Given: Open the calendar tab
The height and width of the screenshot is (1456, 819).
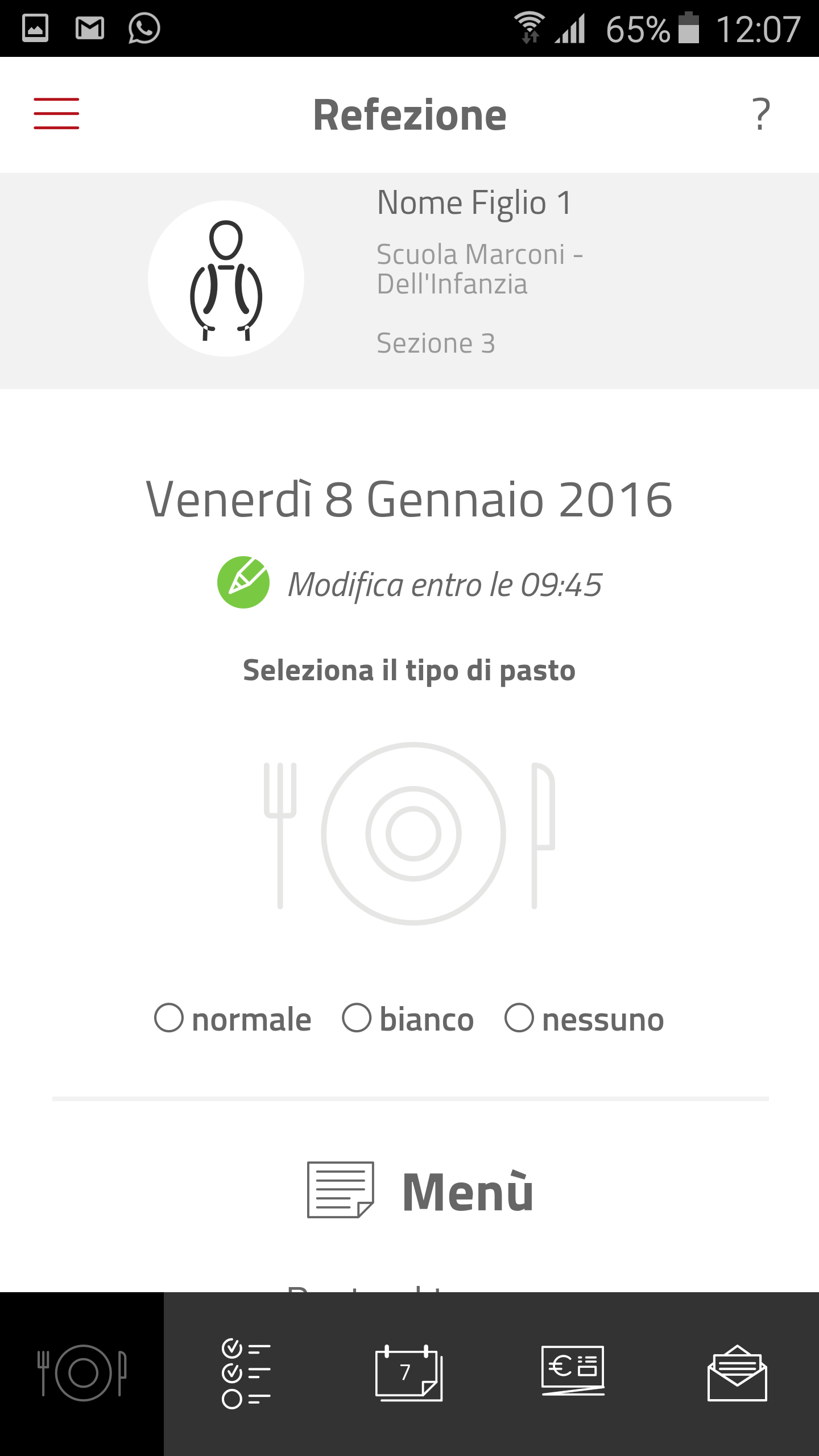Looking at the screenshot, I should [409, 1373].
